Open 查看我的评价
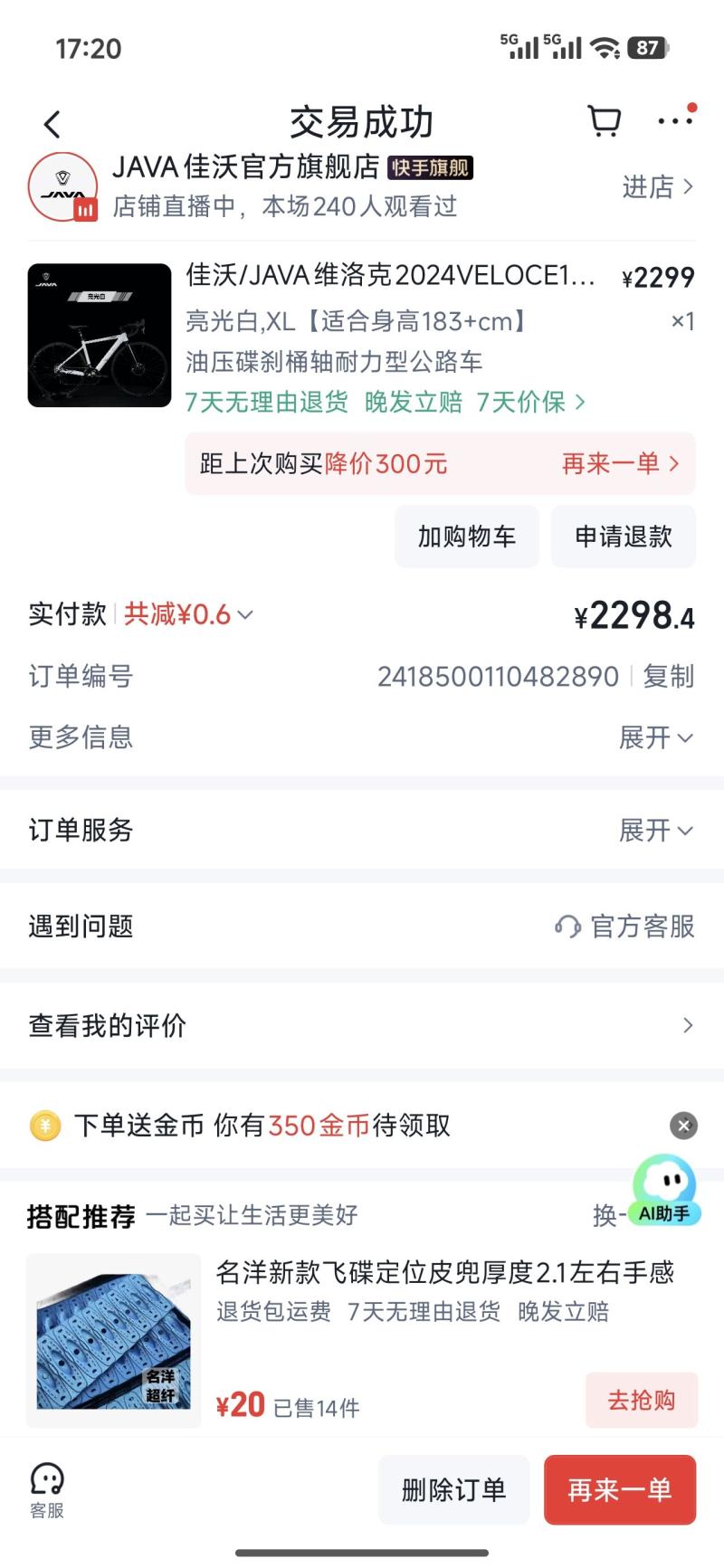This screenshot has width=724, height=1568. (362, 1025)
